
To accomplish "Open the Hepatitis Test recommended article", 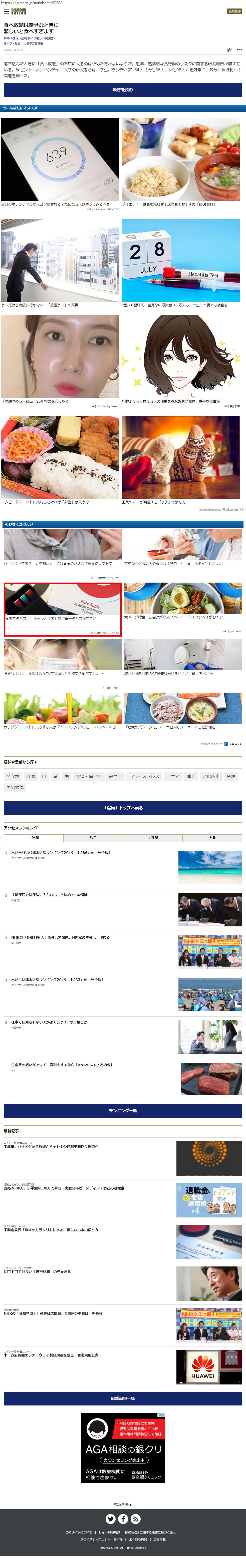I will click(x=181, y=261).
